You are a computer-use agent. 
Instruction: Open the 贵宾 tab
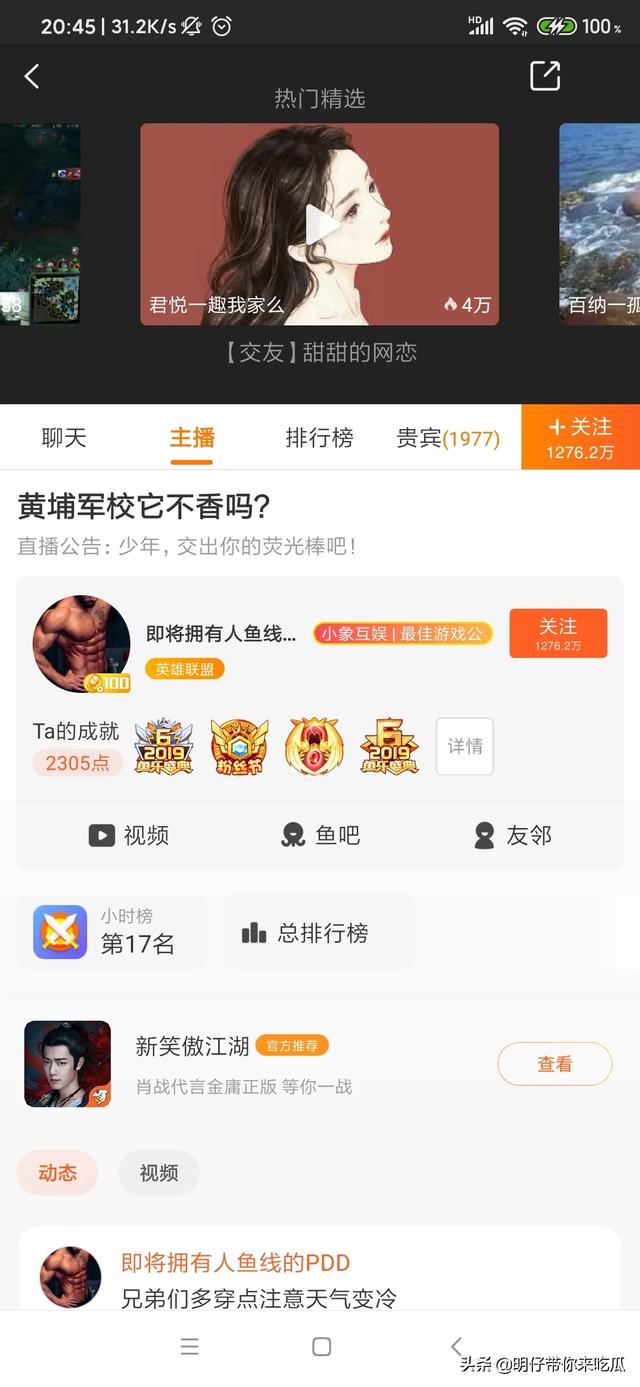pyautogui.click(x=448, y=438)
